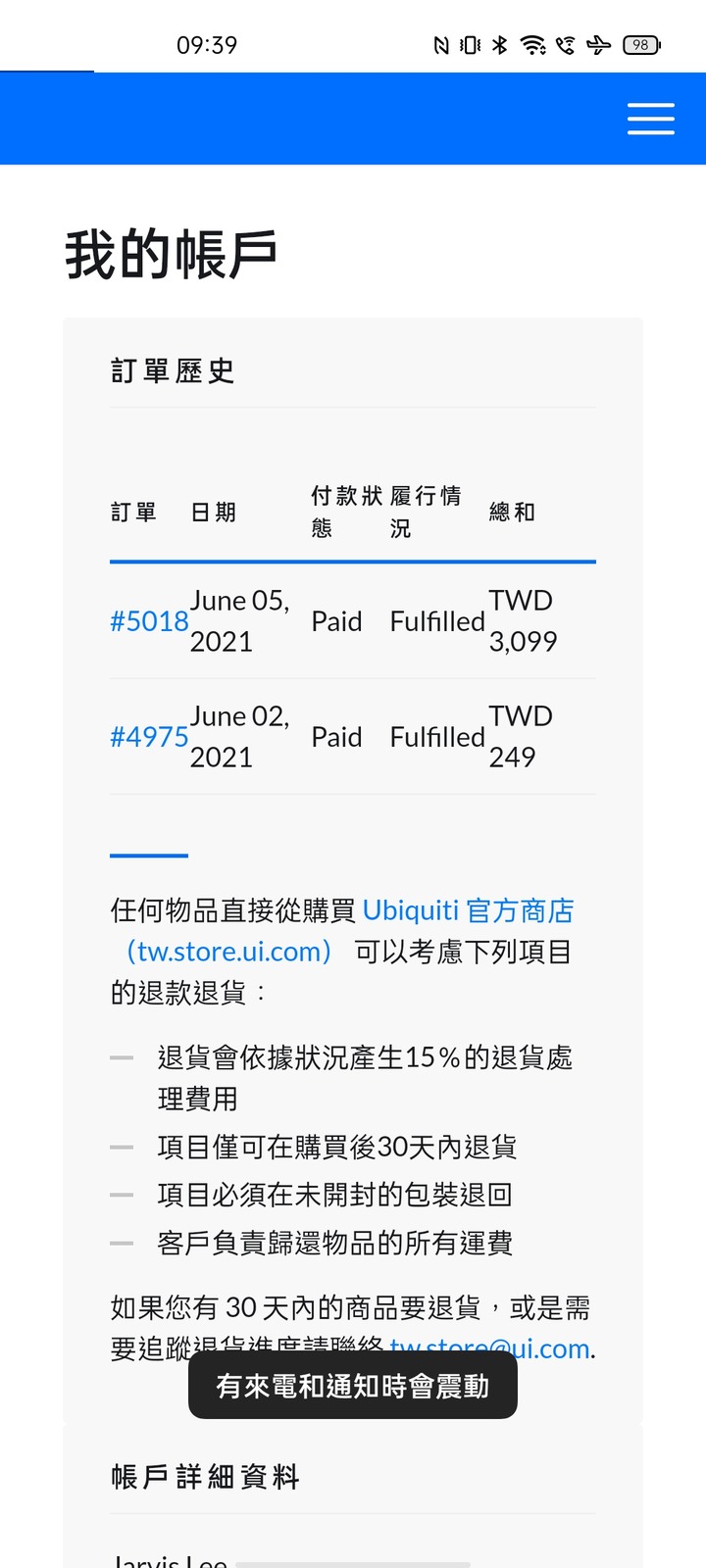The width and height of the screenshot is (706, 1568).
Task: Open the hamburger menu
Action: tap(651, 119)
